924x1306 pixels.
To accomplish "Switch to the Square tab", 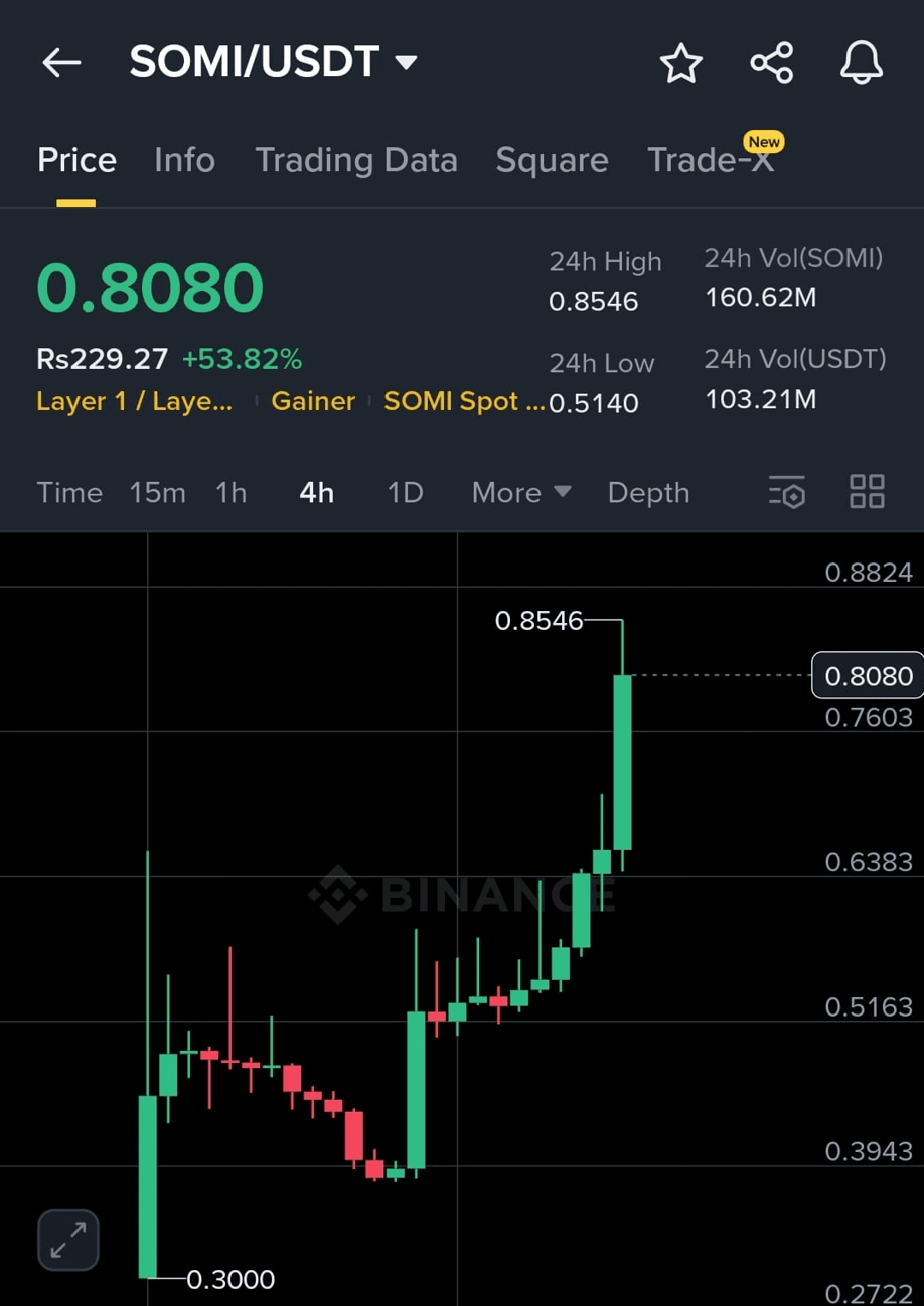I will [x=552, y=160].
